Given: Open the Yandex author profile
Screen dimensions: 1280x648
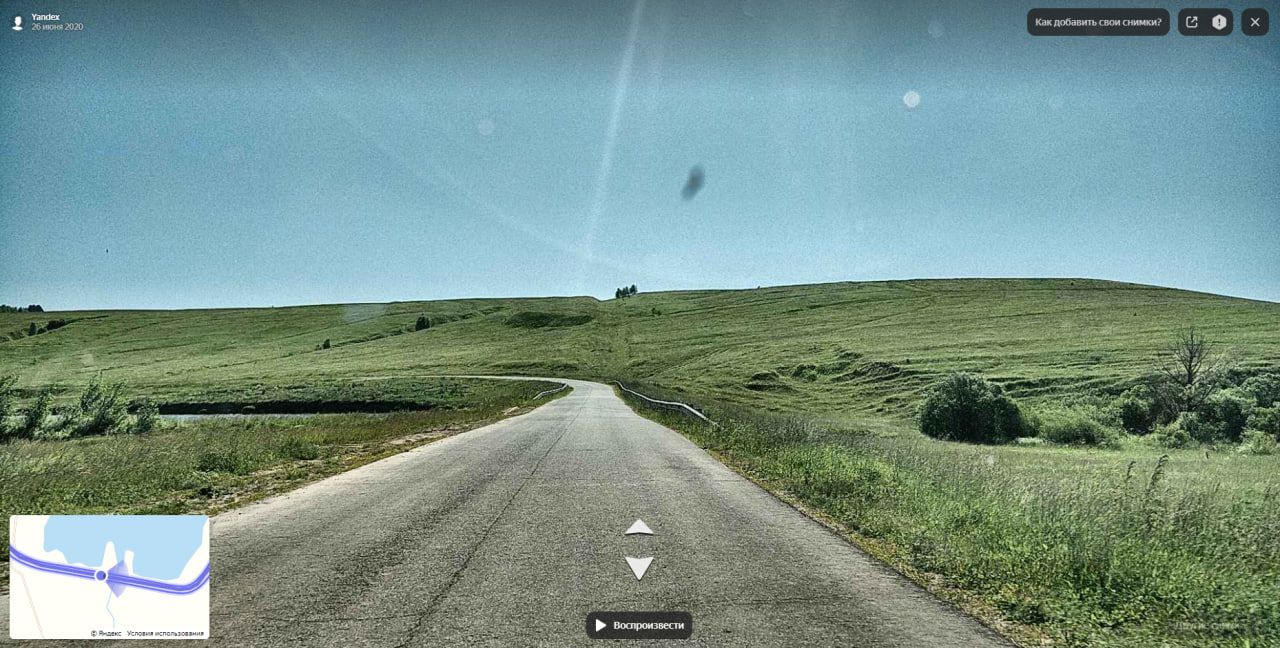Looking at the screenshot, I should click(x=45, y=17).
